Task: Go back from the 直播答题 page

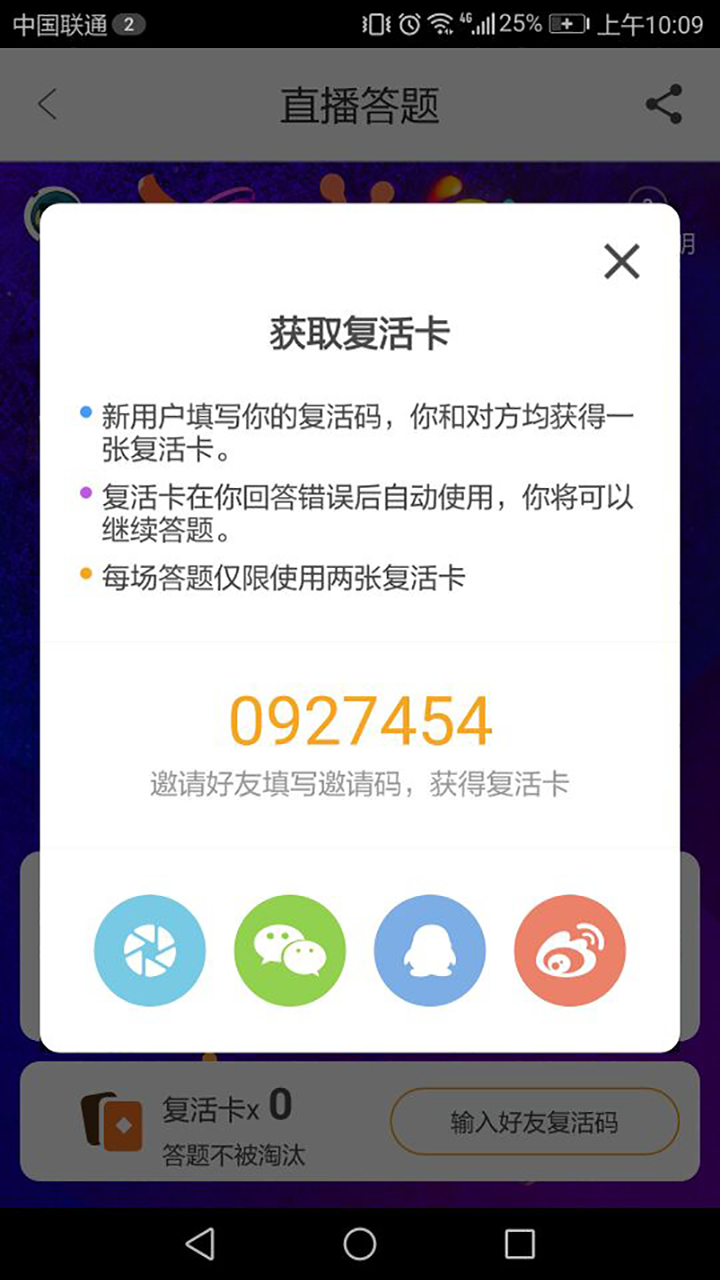Action: click(47, 105)
